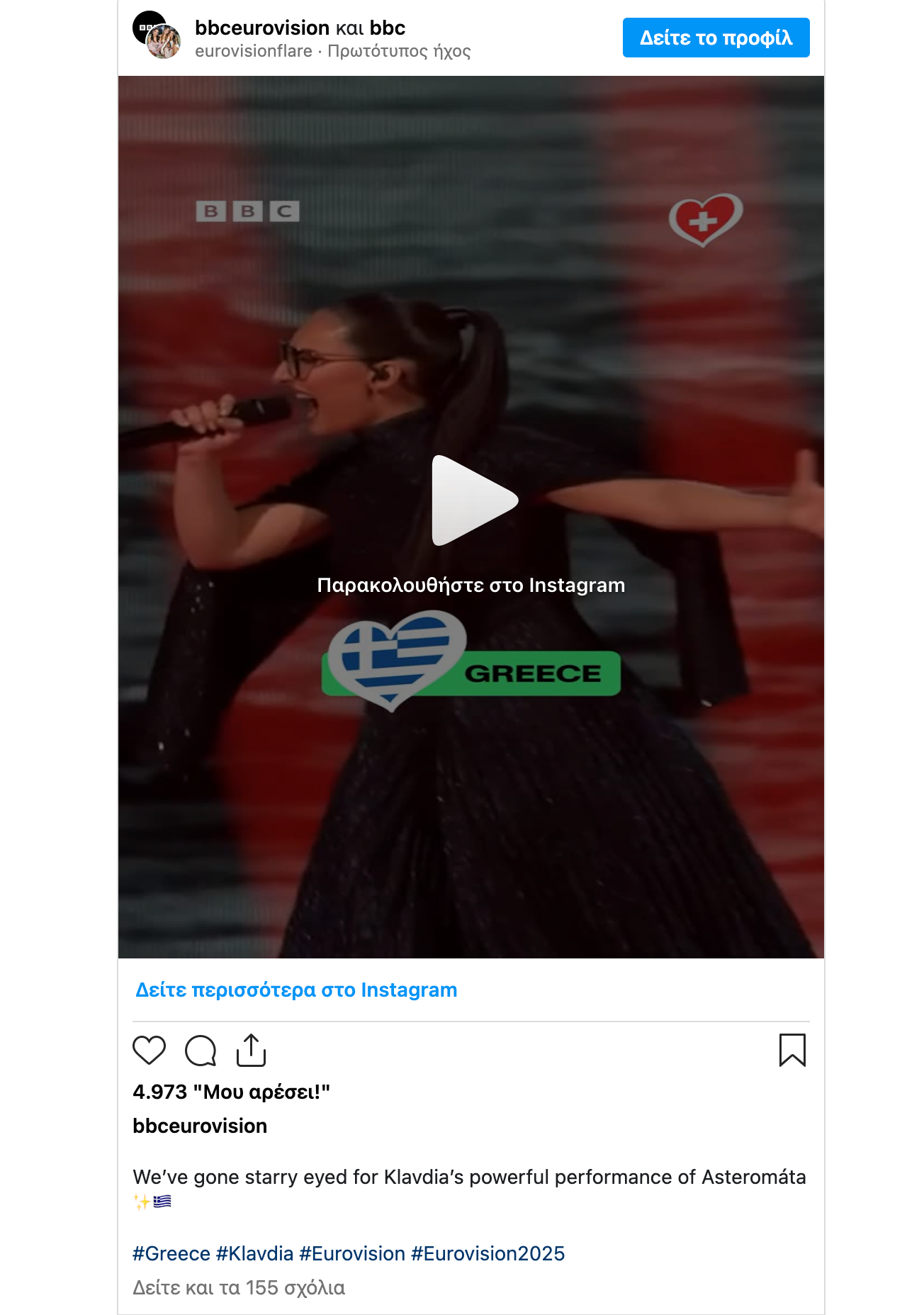Play the Greece performance video
The height and width of the screenshot is (1315, 924).
(x=474, y=500)
